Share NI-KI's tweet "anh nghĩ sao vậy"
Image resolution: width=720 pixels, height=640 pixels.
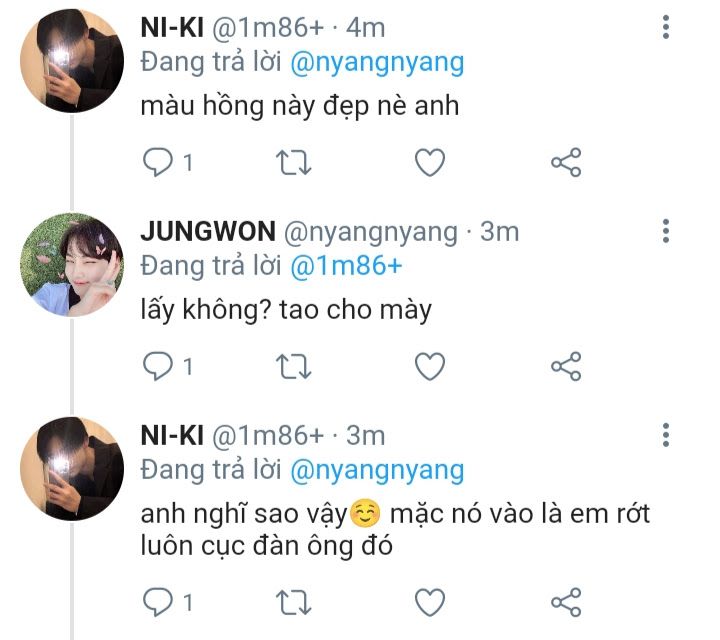[x=566, y=602]
